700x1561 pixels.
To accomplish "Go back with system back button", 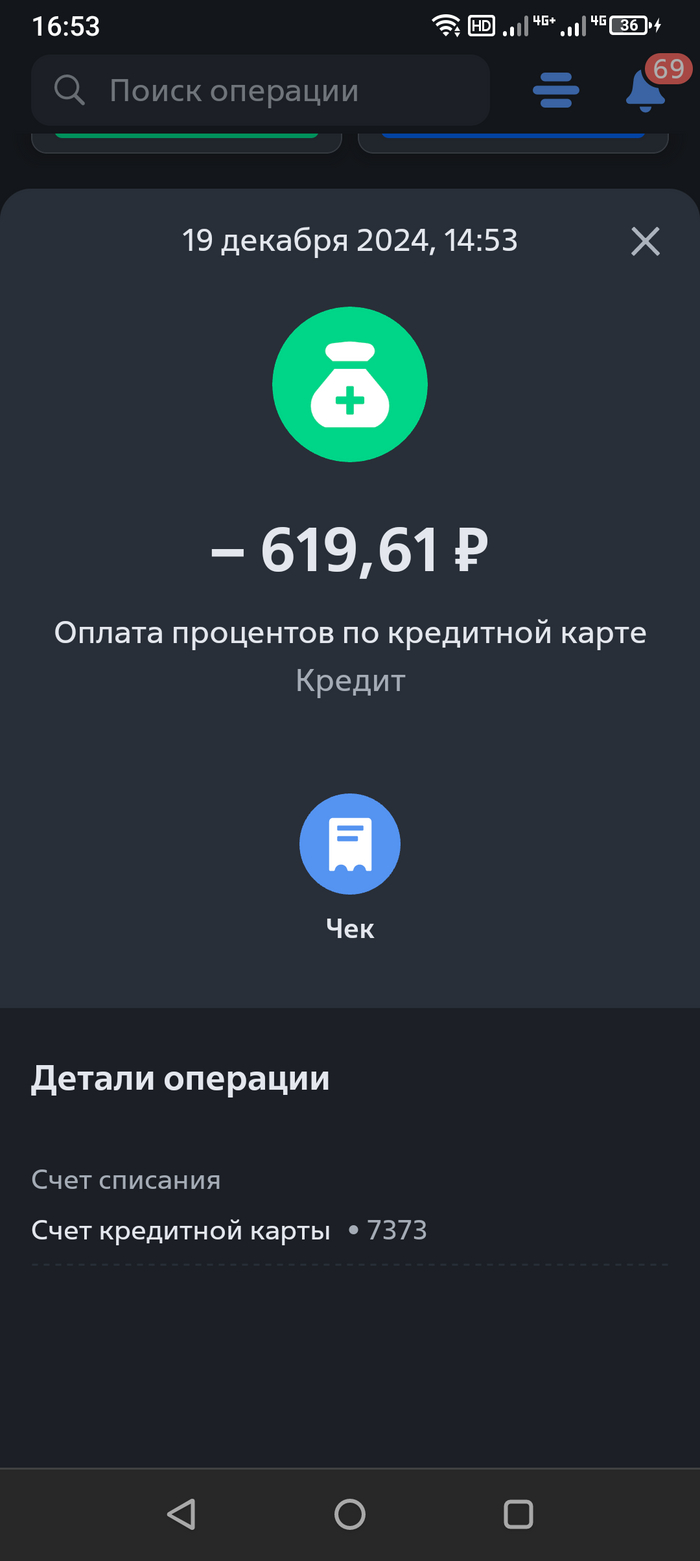I will [181, 1514].
